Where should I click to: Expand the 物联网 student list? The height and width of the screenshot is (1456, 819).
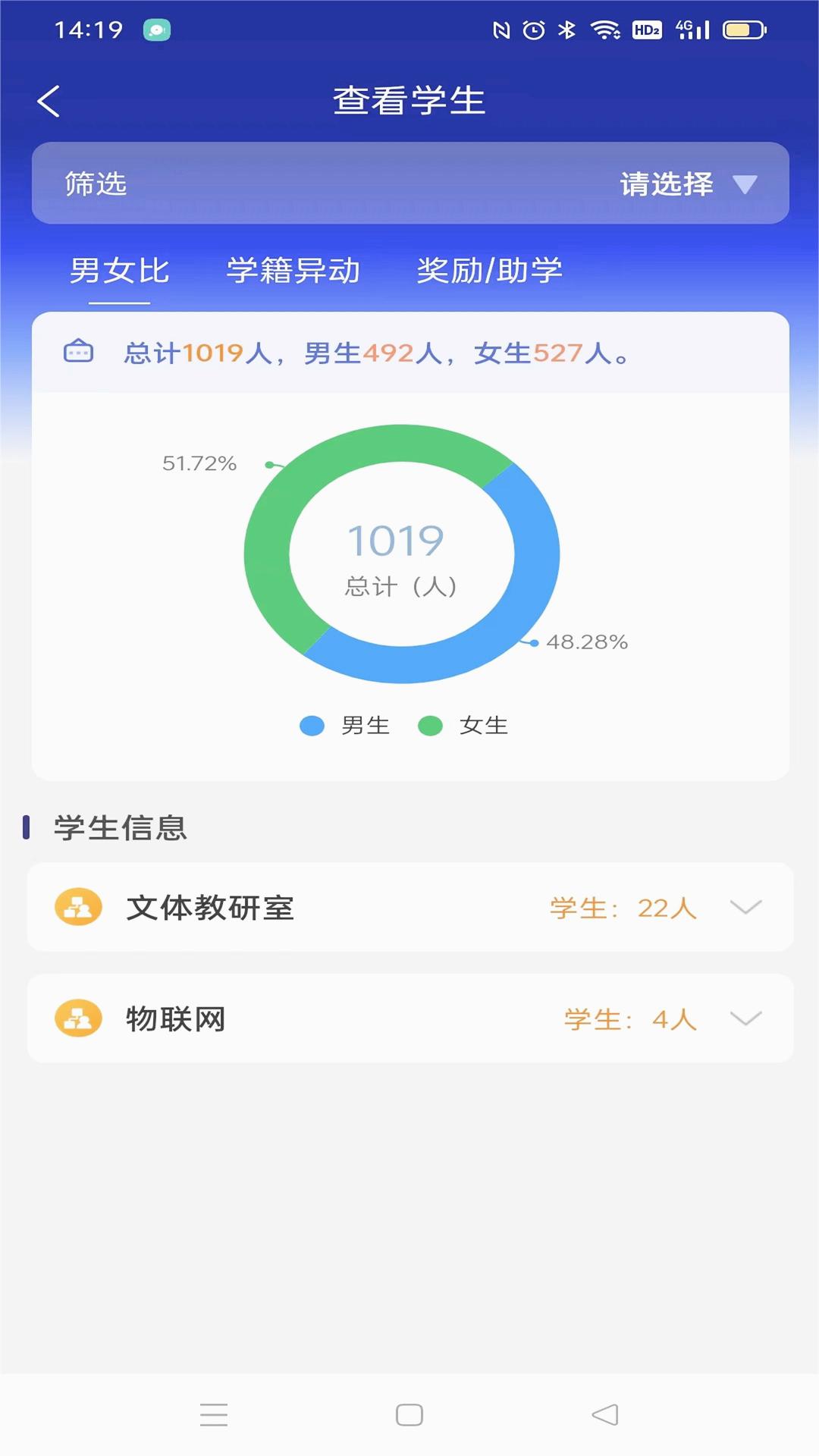tap(746, 1019)
